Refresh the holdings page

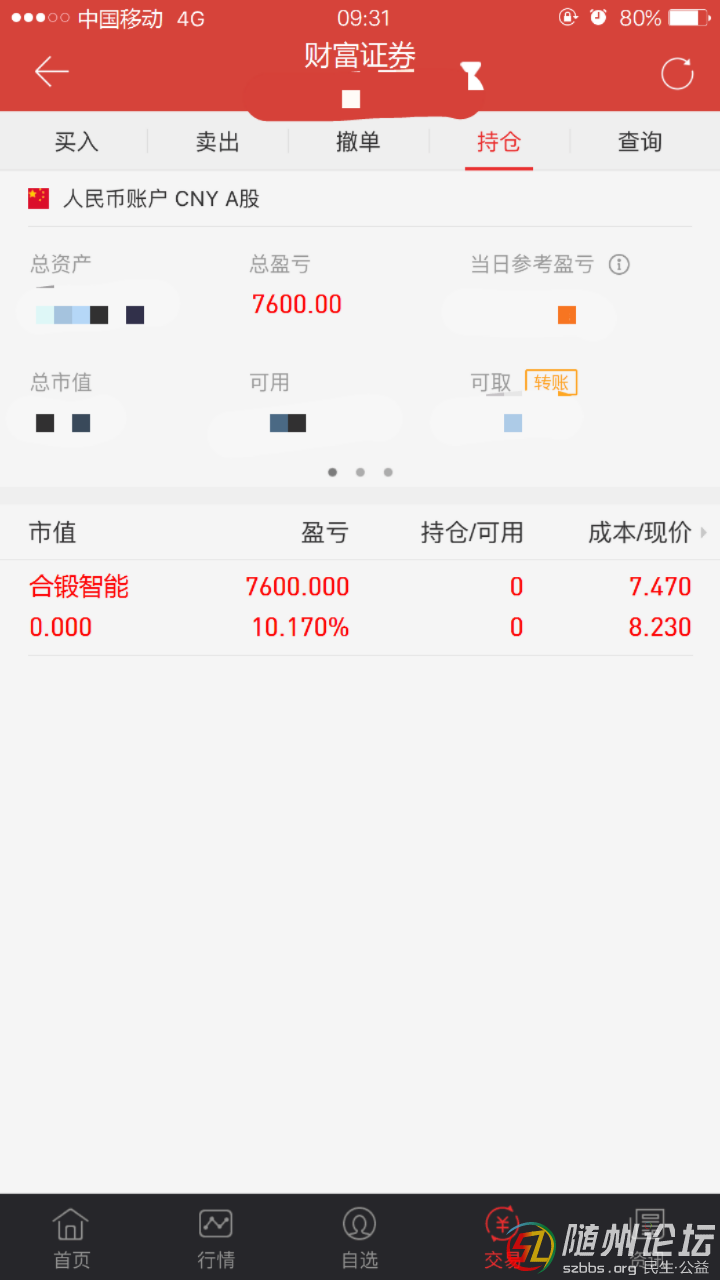coord(677,73)
